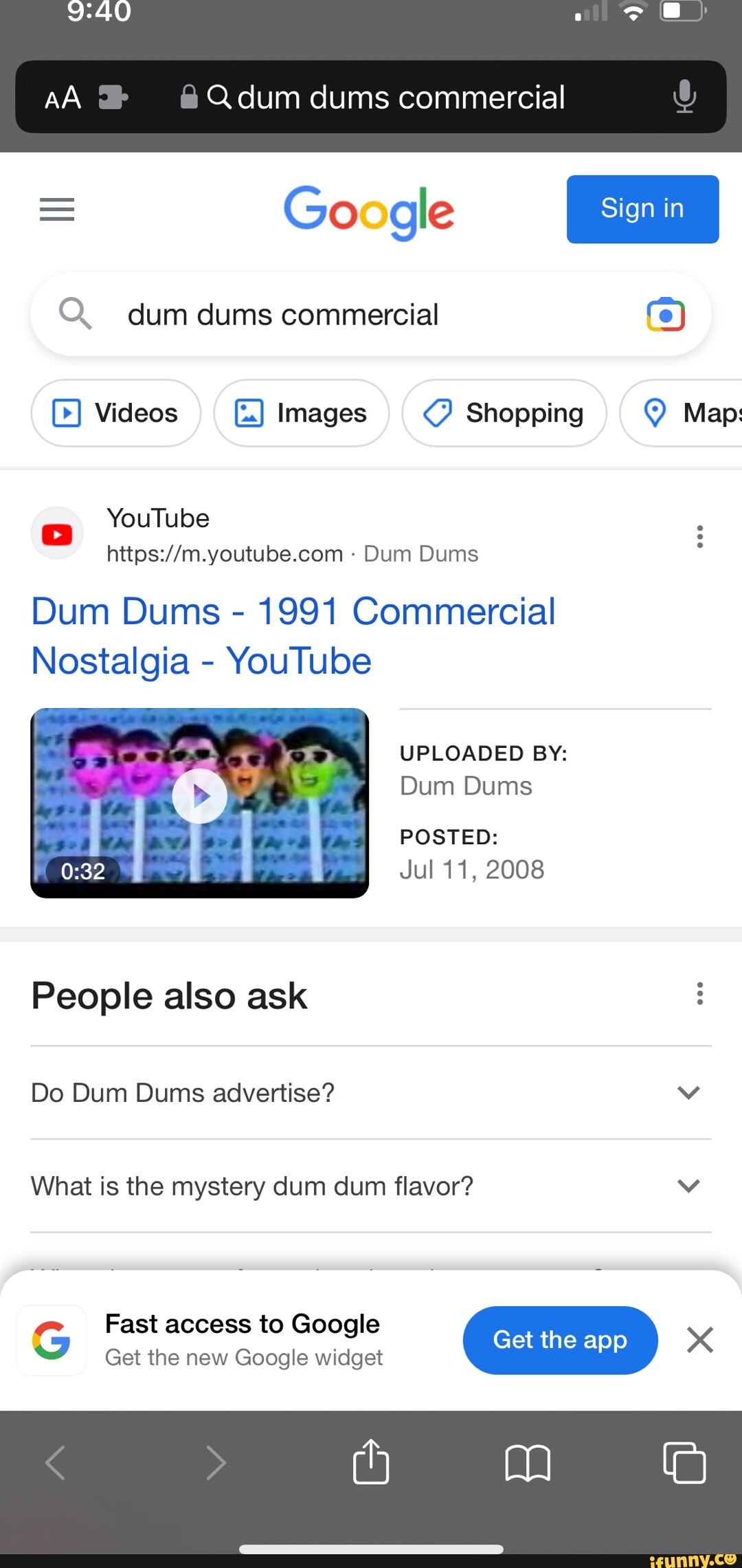Screen dimensions: 742x1568
Task: Tap the microphone icon in the address bar
Action: [x=684, y=98]
